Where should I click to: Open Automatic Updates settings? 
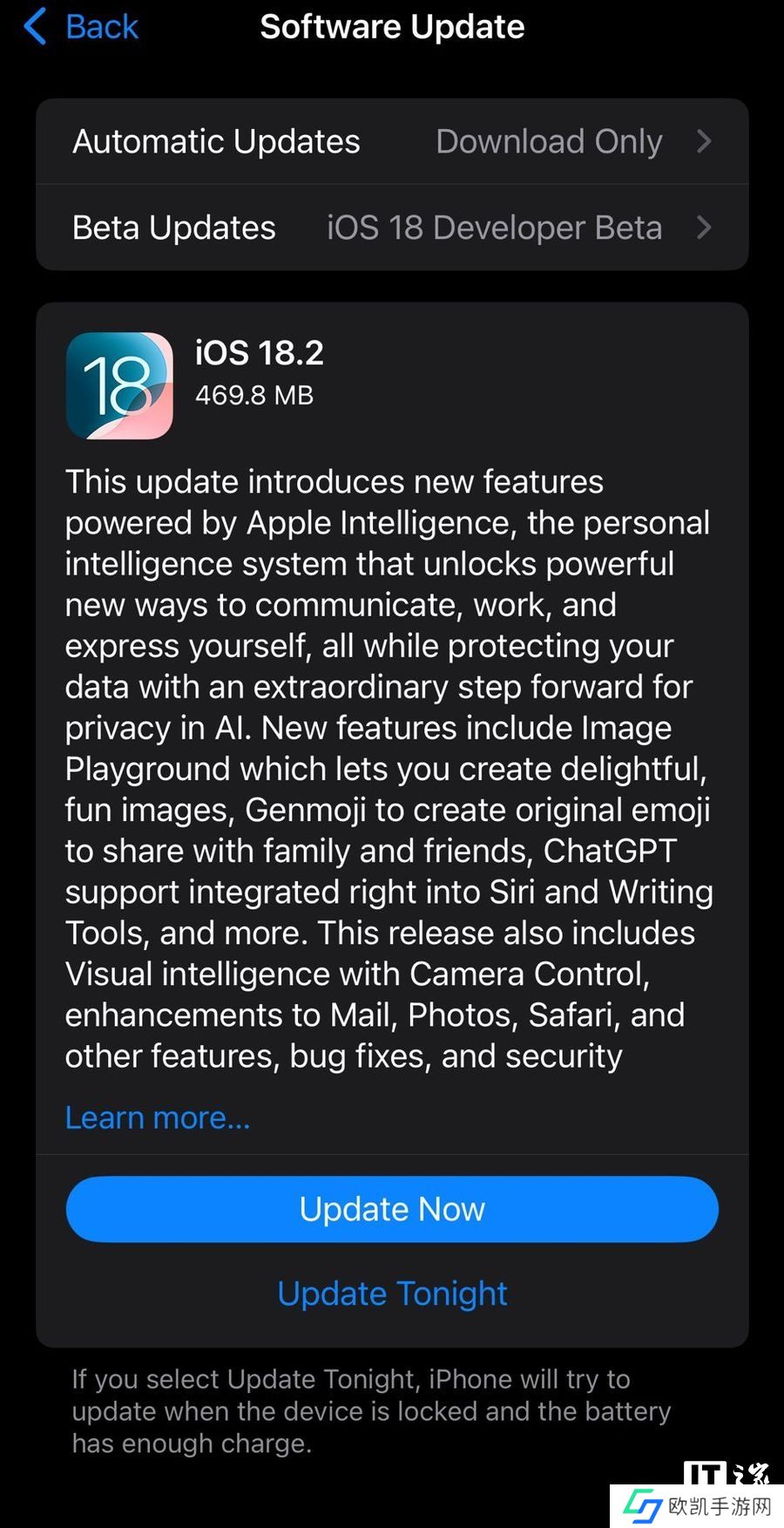pos(392,141)
